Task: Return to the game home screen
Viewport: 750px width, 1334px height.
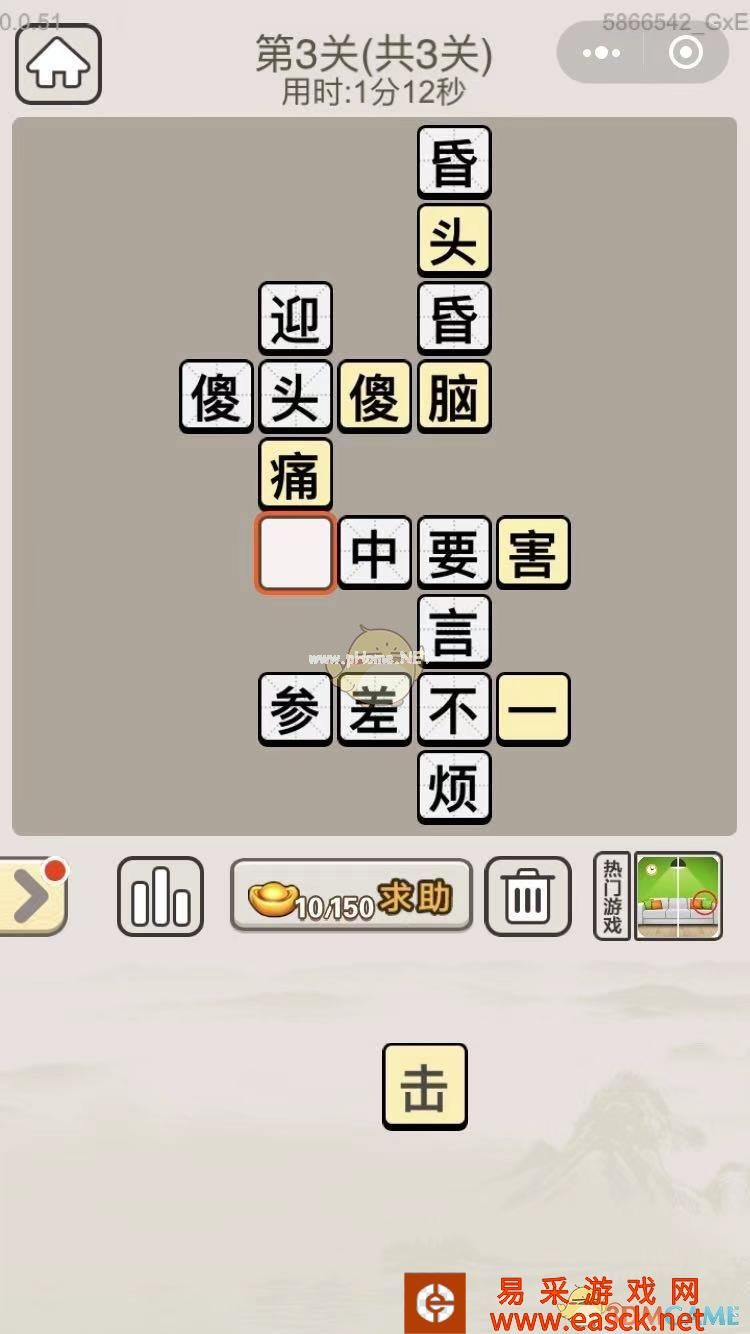Action: pos(58,64)
